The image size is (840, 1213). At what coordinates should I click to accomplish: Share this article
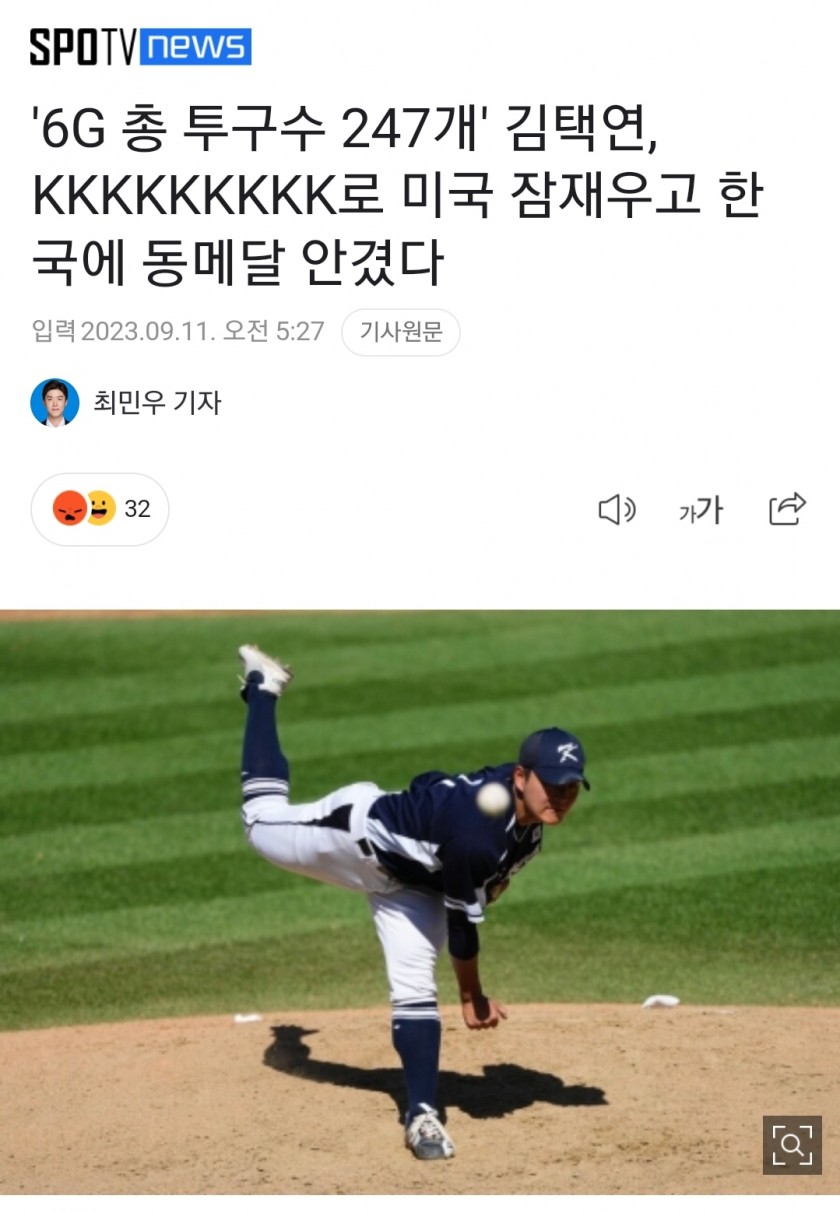click(x=787, y=509)
